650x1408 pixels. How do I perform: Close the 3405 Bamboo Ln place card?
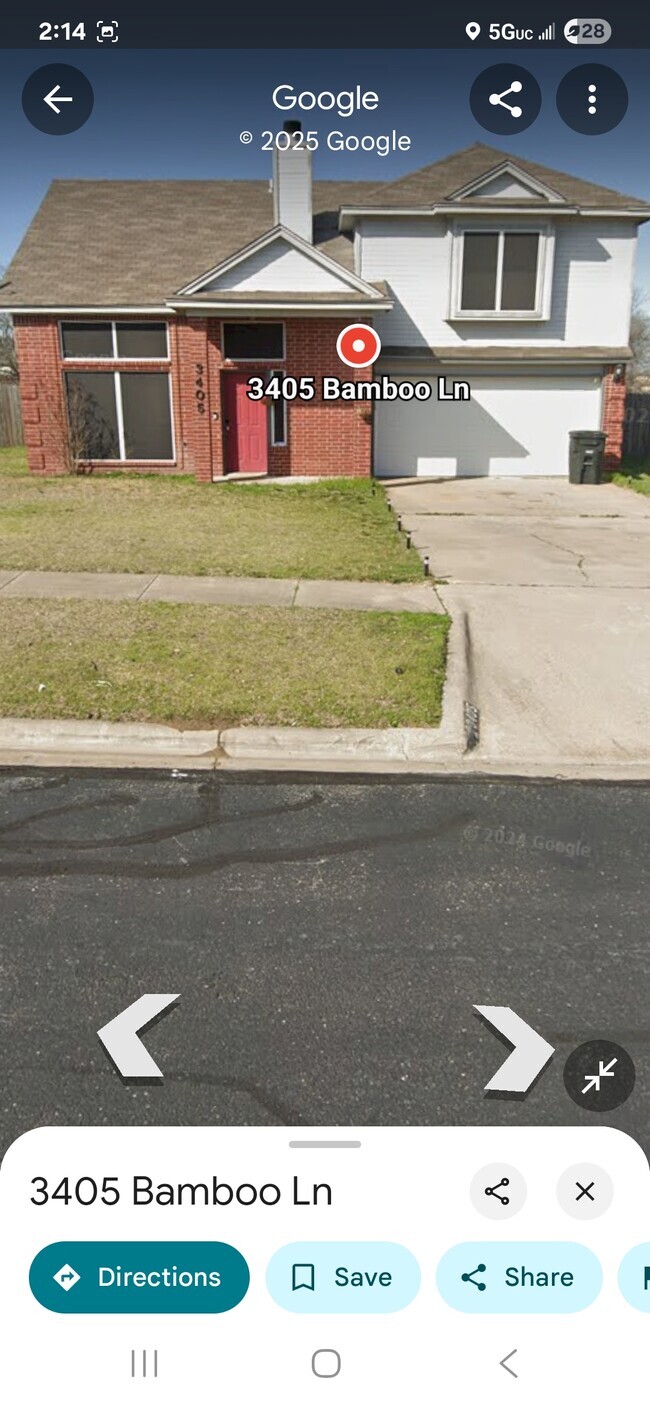585,1191
